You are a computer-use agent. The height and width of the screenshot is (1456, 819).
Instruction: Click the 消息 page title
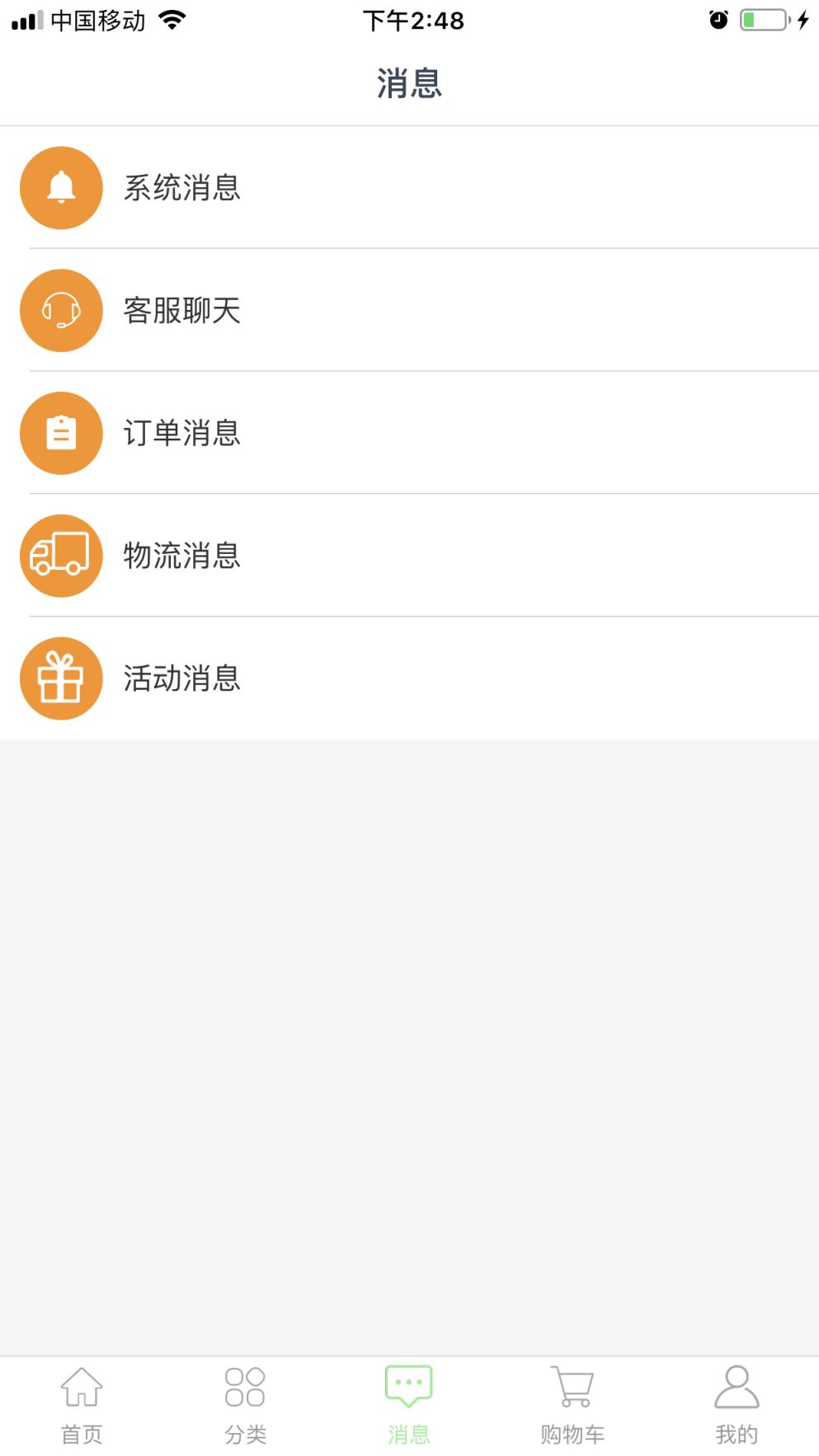tap(409, 83)
